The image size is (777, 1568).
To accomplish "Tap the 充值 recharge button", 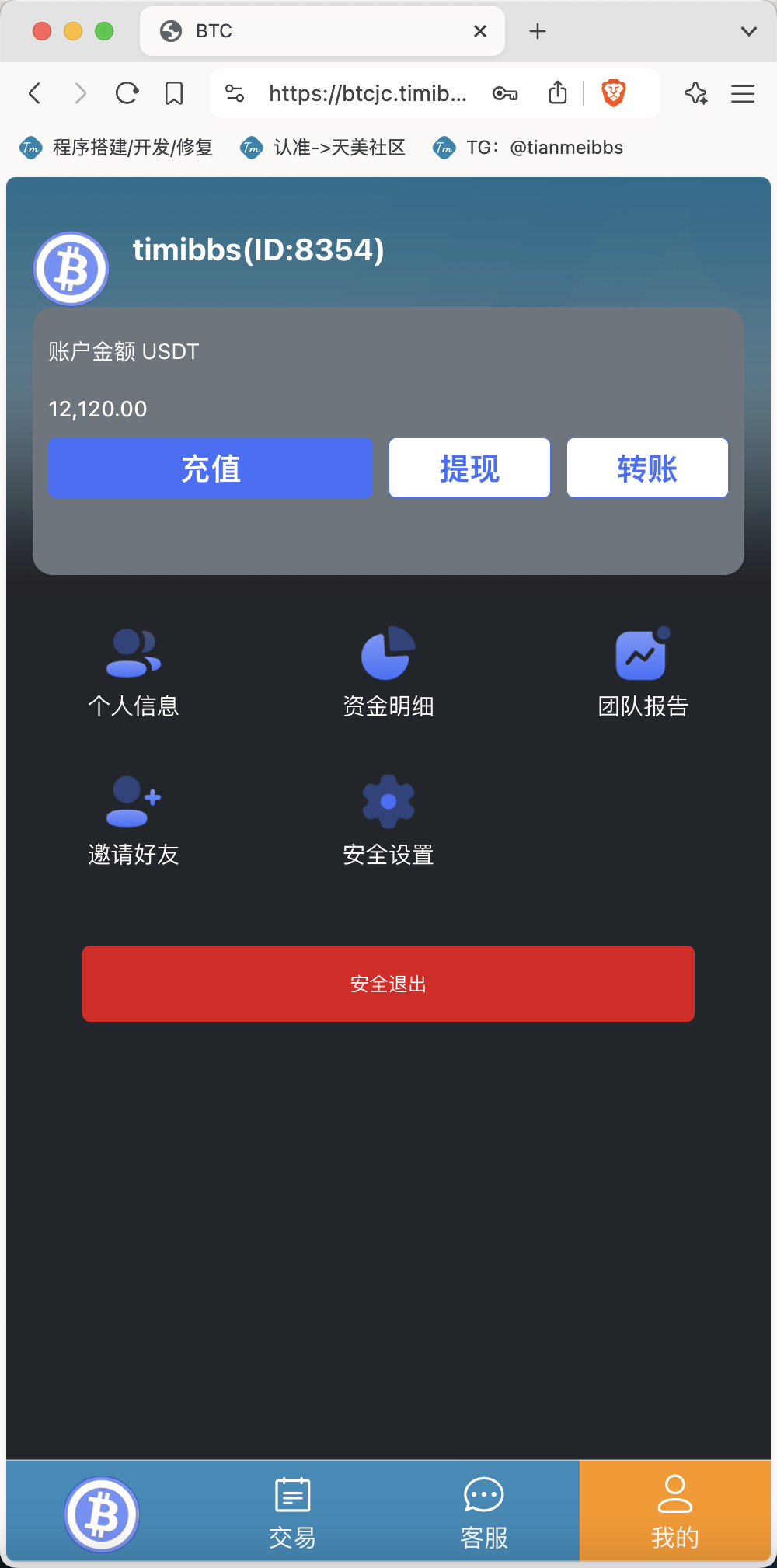I will 211,468.
